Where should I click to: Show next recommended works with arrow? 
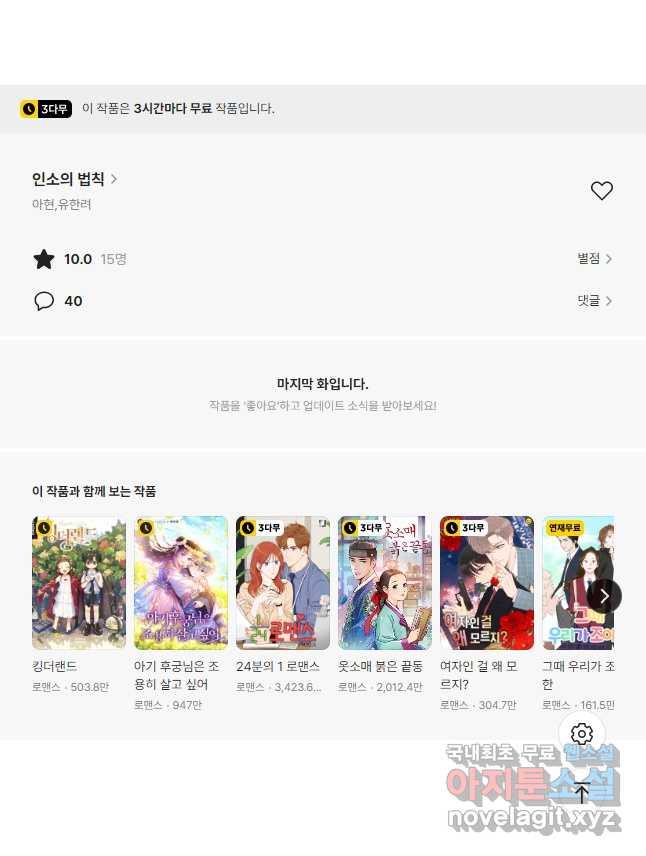pos(604,596)
